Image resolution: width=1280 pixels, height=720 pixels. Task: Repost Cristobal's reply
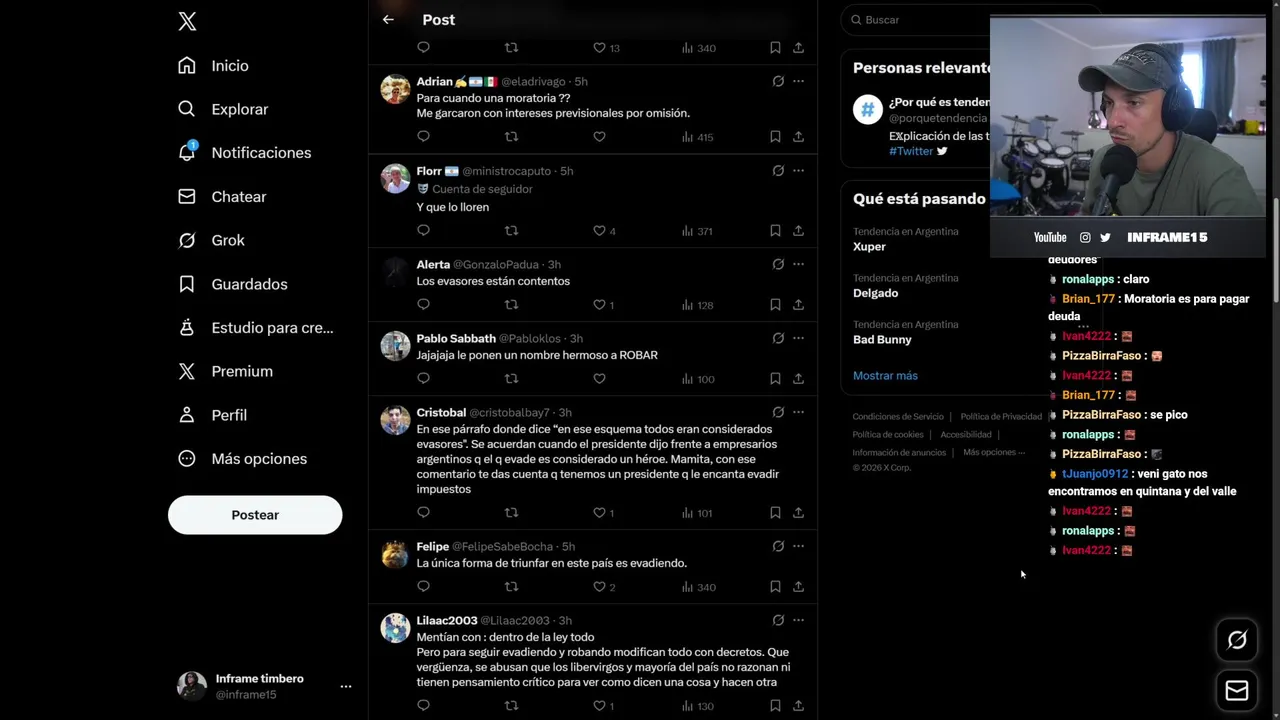point(511,513)
